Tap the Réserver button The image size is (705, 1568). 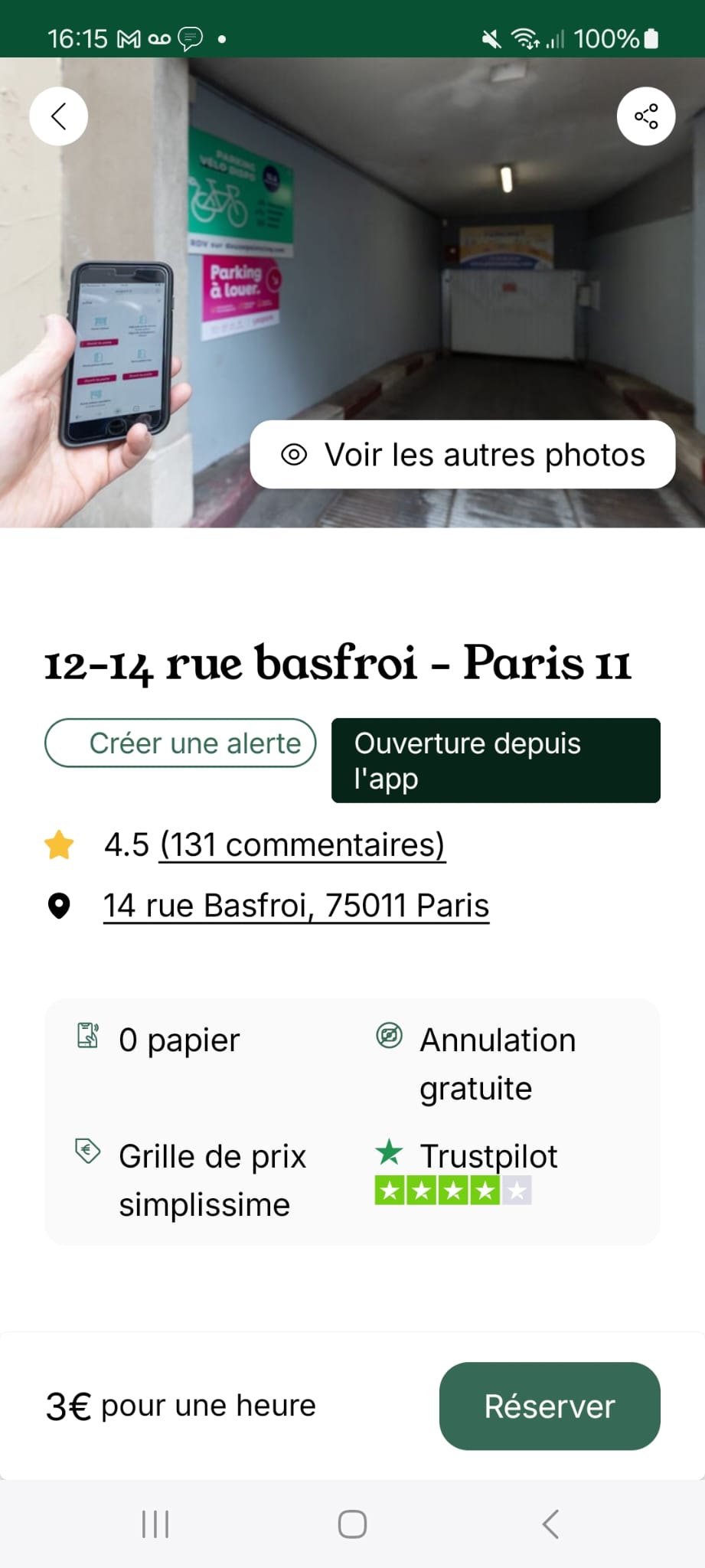pyautogui.click(x=549, y=1406)
